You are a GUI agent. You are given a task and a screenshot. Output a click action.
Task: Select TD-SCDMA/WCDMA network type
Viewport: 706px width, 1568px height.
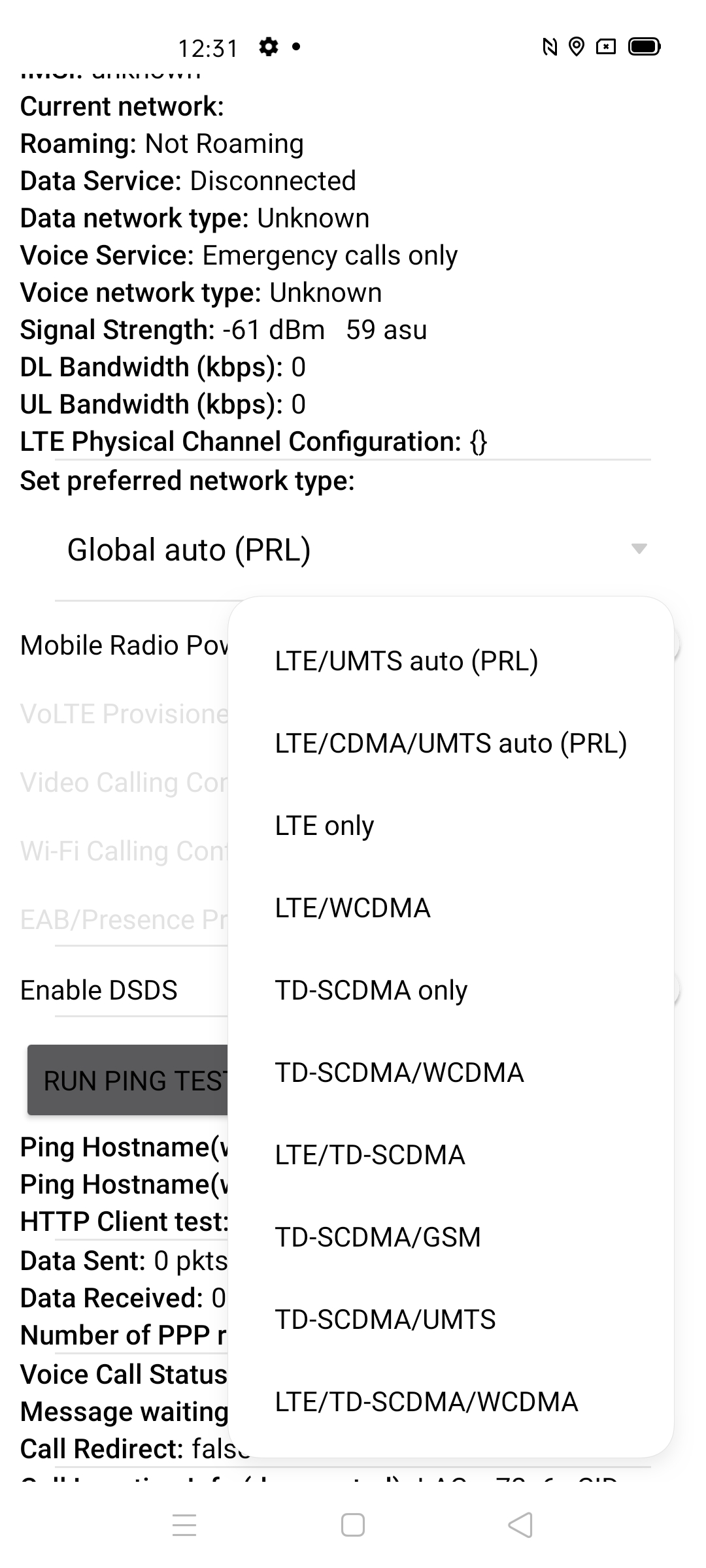click(451, 1073)
